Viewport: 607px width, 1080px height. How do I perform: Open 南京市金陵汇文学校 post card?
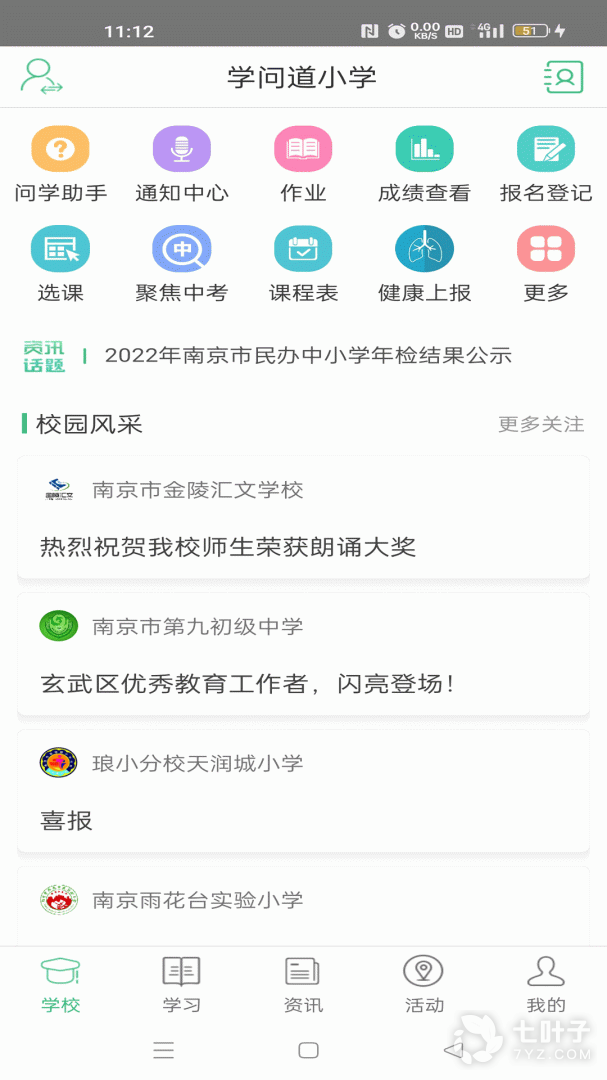(303, 517)
